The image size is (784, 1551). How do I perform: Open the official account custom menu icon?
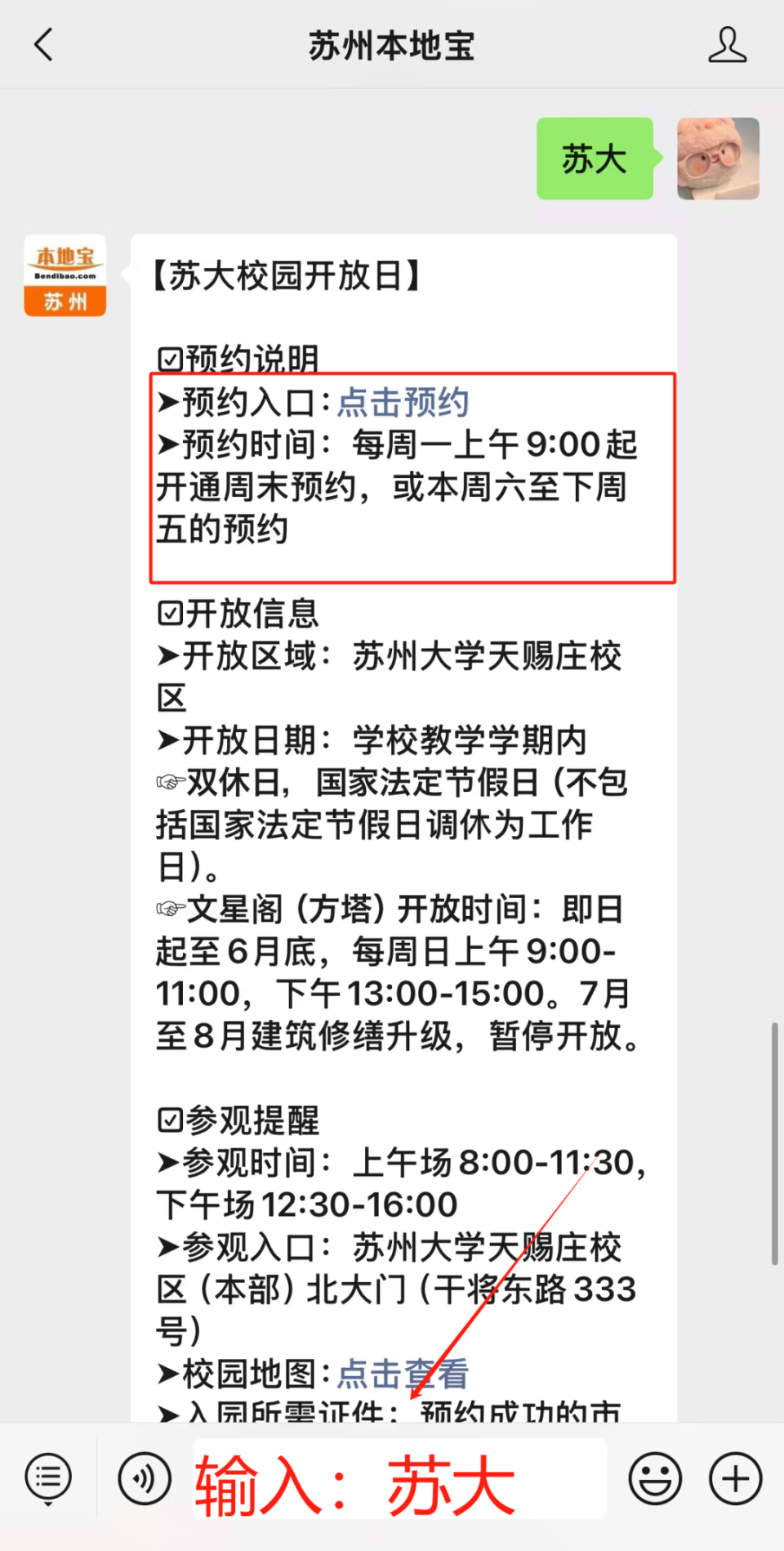[47, 1477]
